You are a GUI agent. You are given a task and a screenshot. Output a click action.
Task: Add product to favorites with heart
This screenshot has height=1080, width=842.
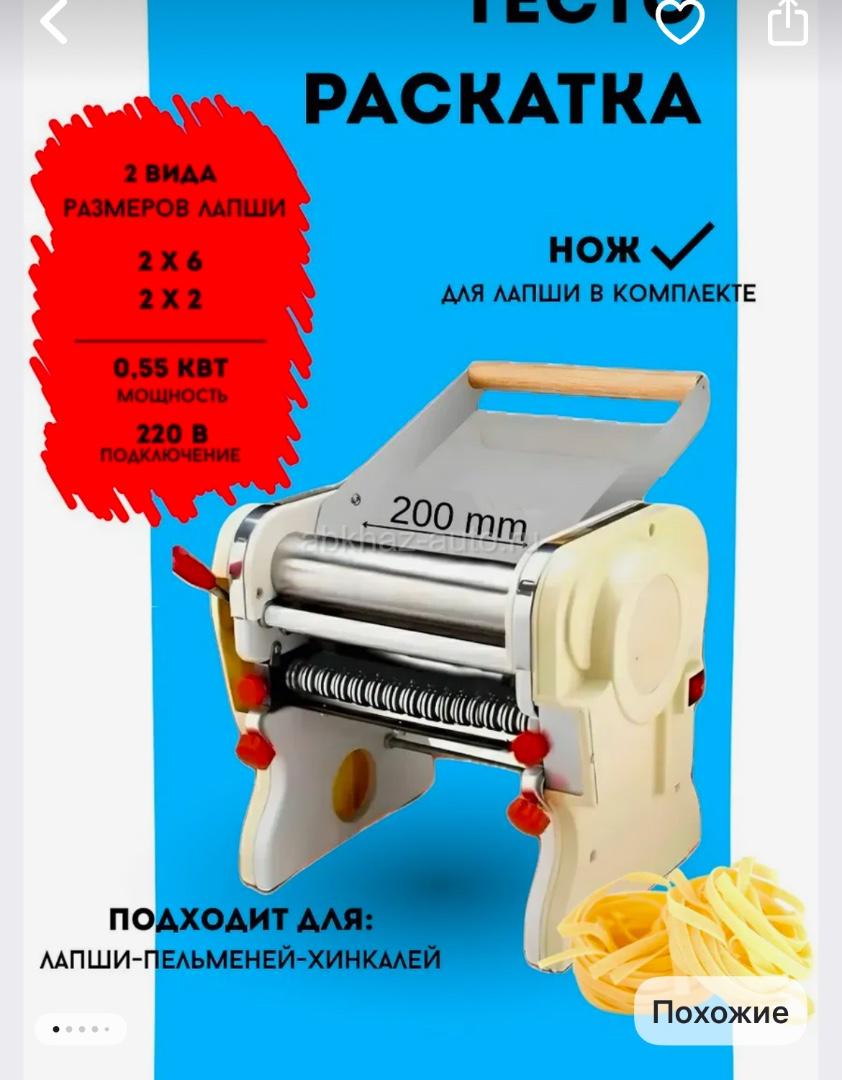tap(680, 22)
